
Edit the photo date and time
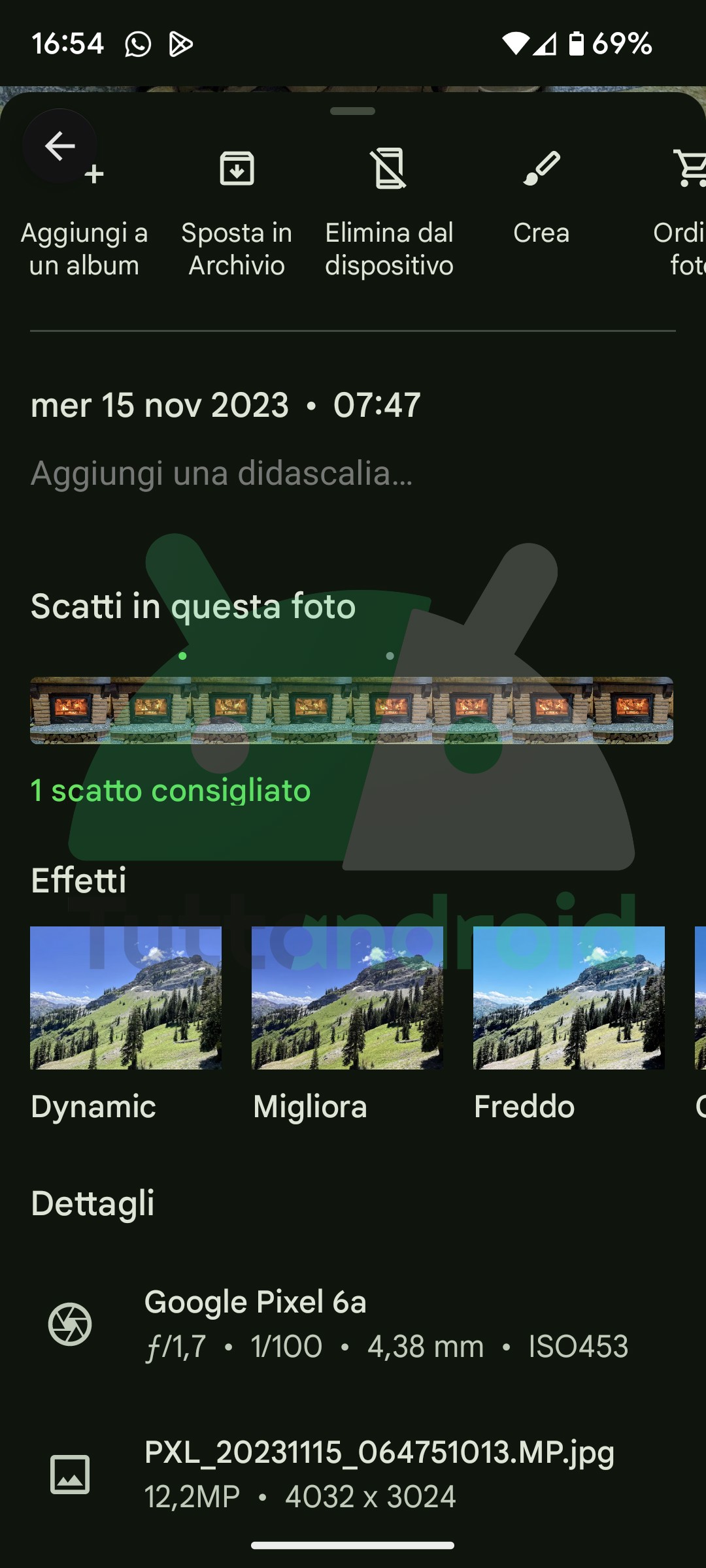[226, 405]
